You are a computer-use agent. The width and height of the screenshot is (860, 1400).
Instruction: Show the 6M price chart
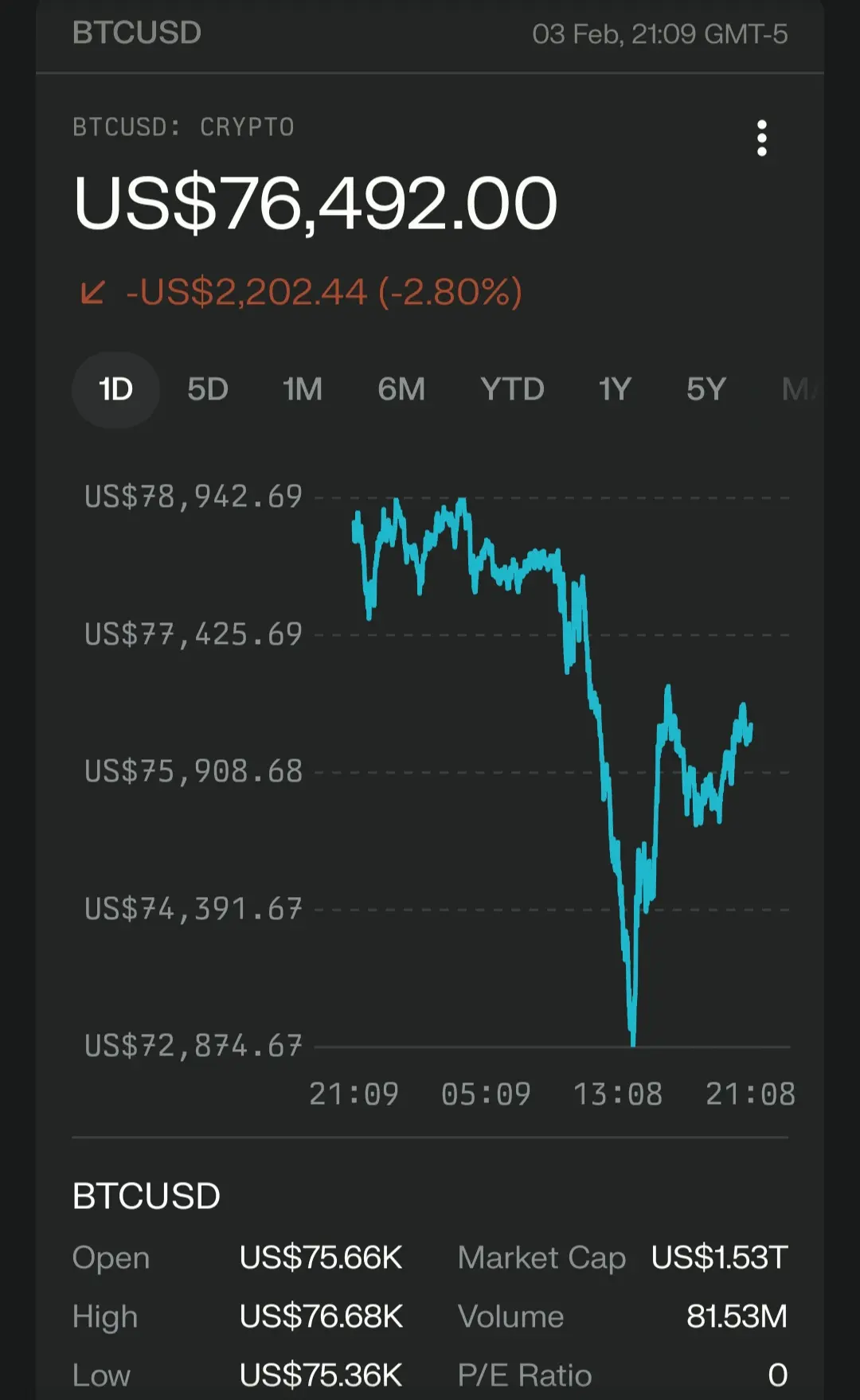(x=401, y=390)
